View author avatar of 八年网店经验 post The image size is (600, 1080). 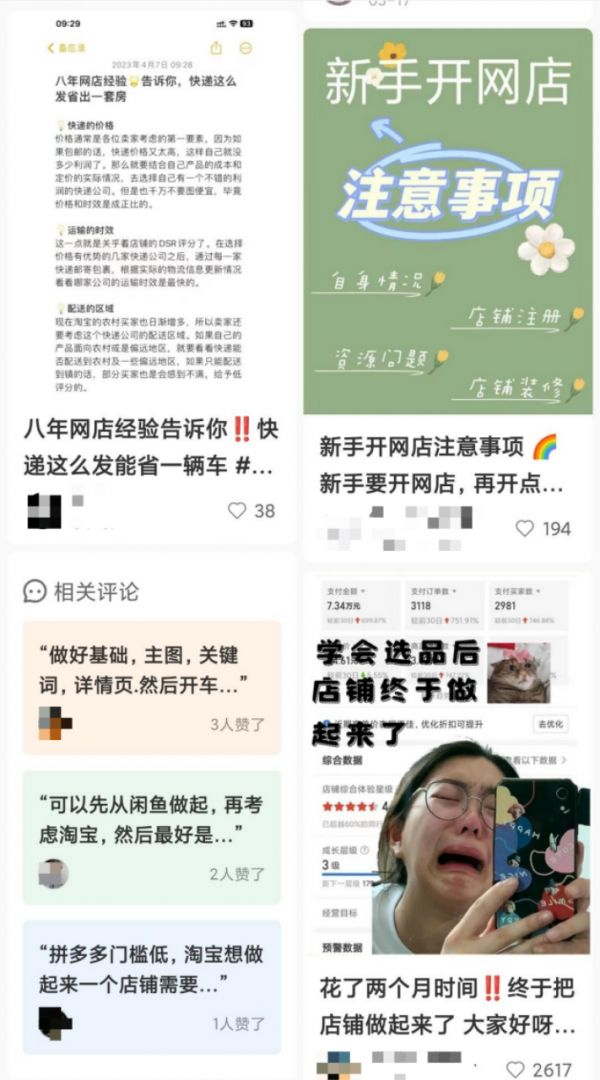click(x=44, y=510)
